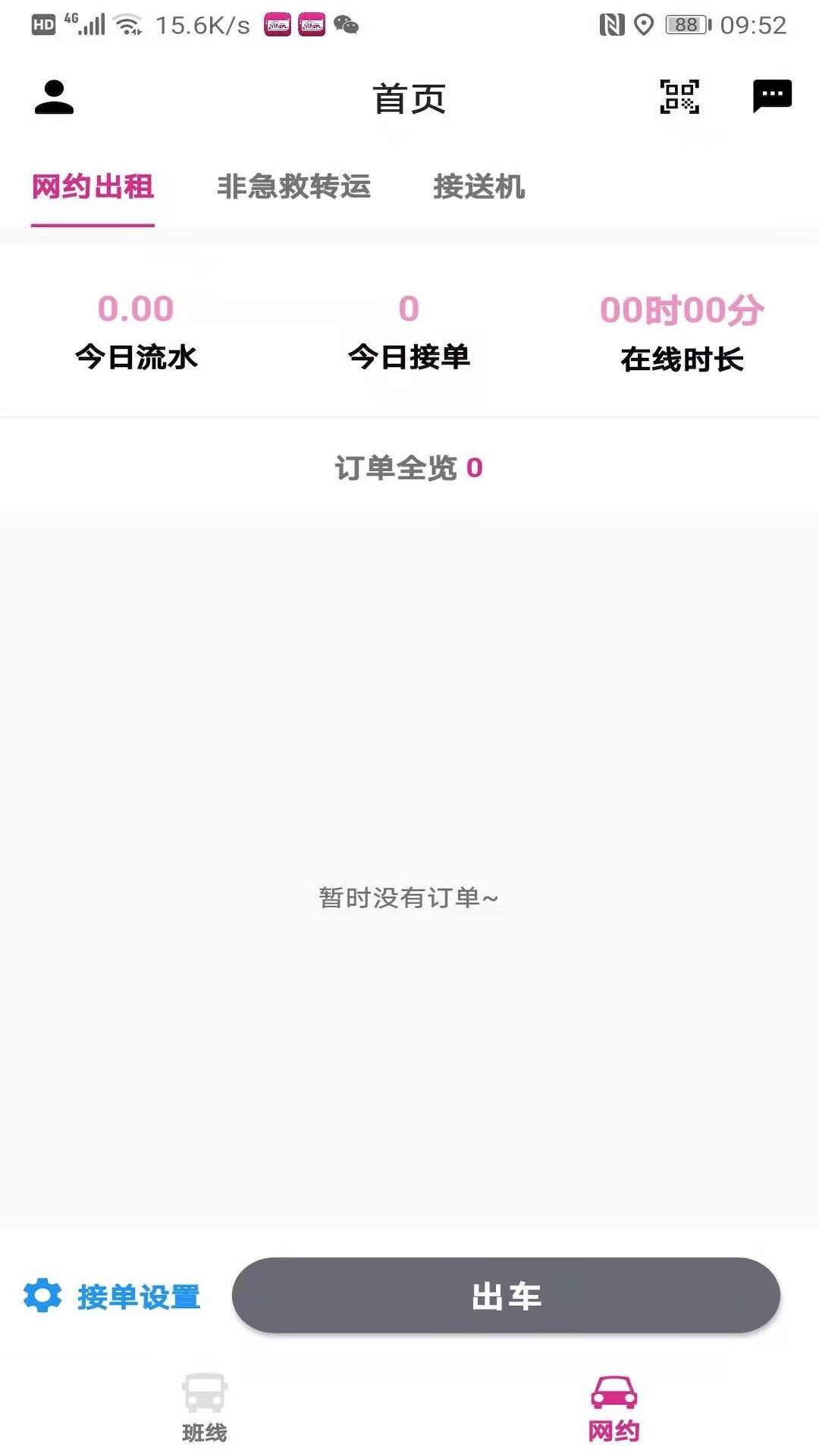The height and width of the screenshot is (1456, 819).
Task: Switch to the 接送机 tab
Action: pos(479,187)
